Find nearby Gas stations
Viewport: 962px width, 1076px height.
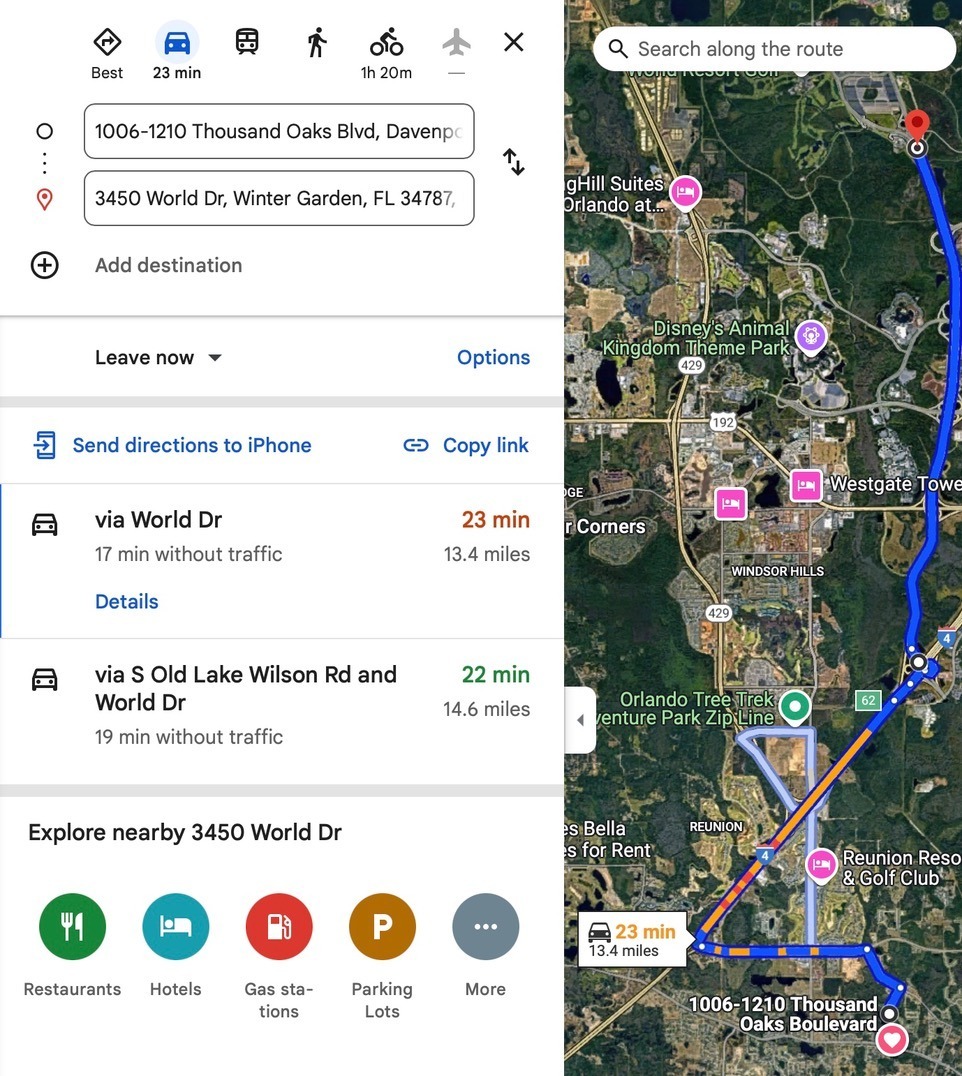(x=279, y=927)
